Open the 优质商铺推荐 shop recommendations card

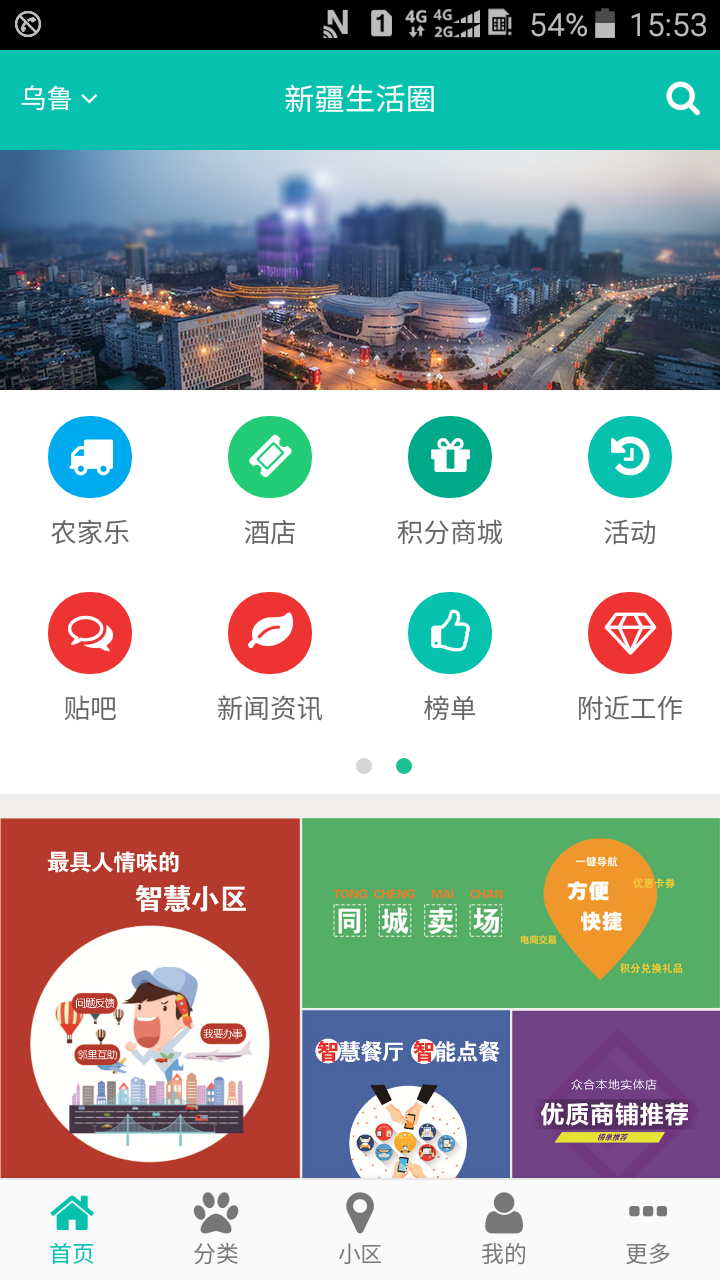[x=615, y=1093]
